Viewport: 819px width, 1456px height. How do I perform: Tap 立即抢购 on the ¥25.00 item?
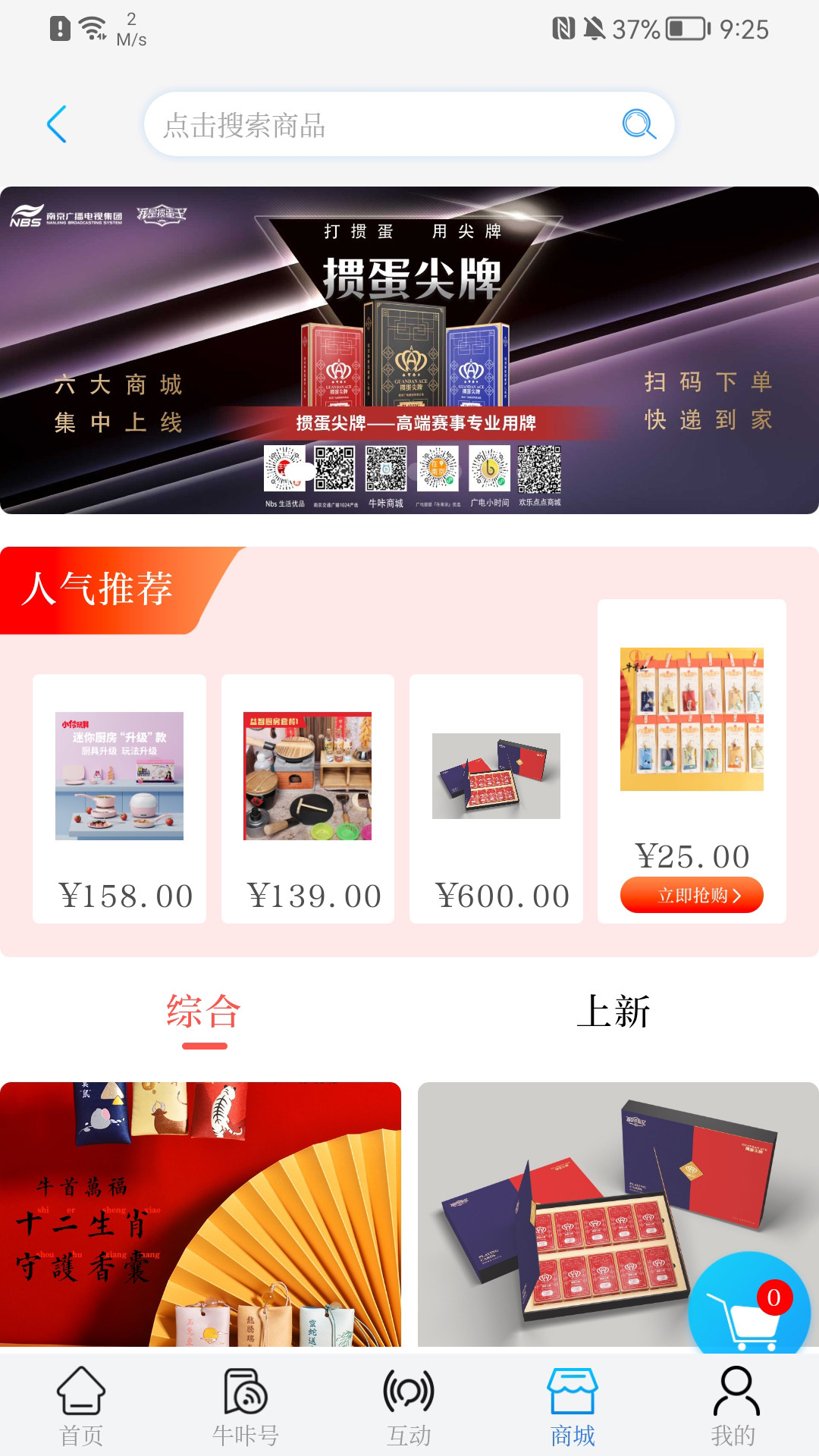[x=692, y=896]
